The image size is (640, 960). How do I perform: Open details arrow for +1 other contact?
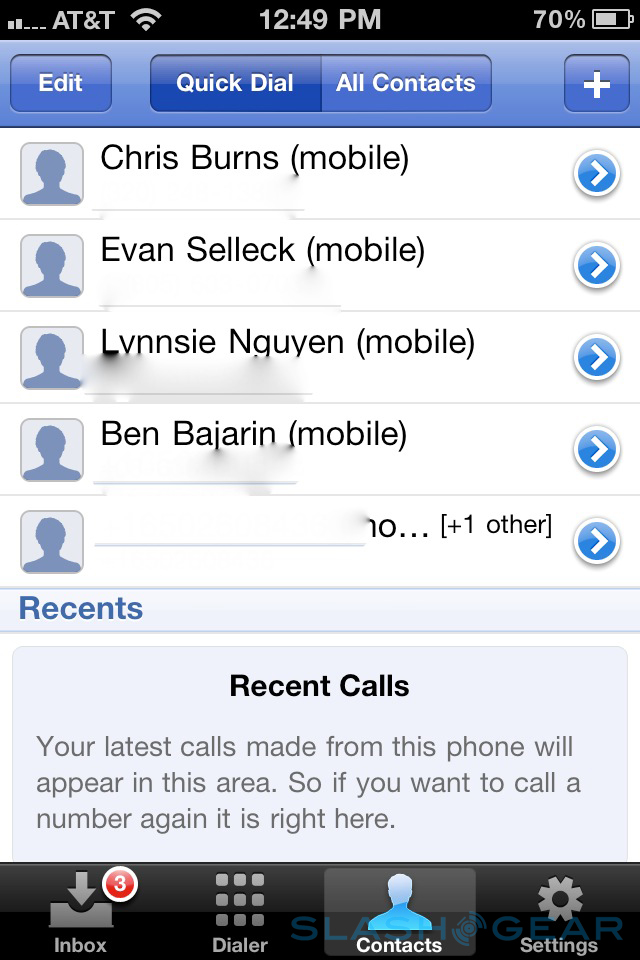(x=596, y=541)
